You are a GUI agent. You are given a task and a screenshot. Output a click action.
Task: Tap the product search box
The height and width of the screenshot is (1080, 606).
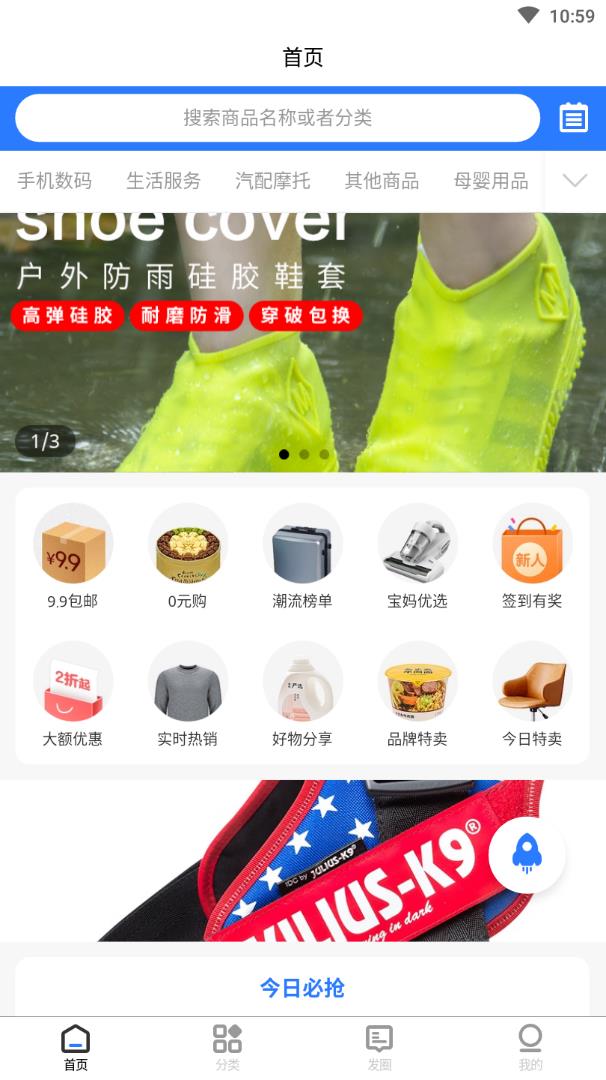click(277, 118)
